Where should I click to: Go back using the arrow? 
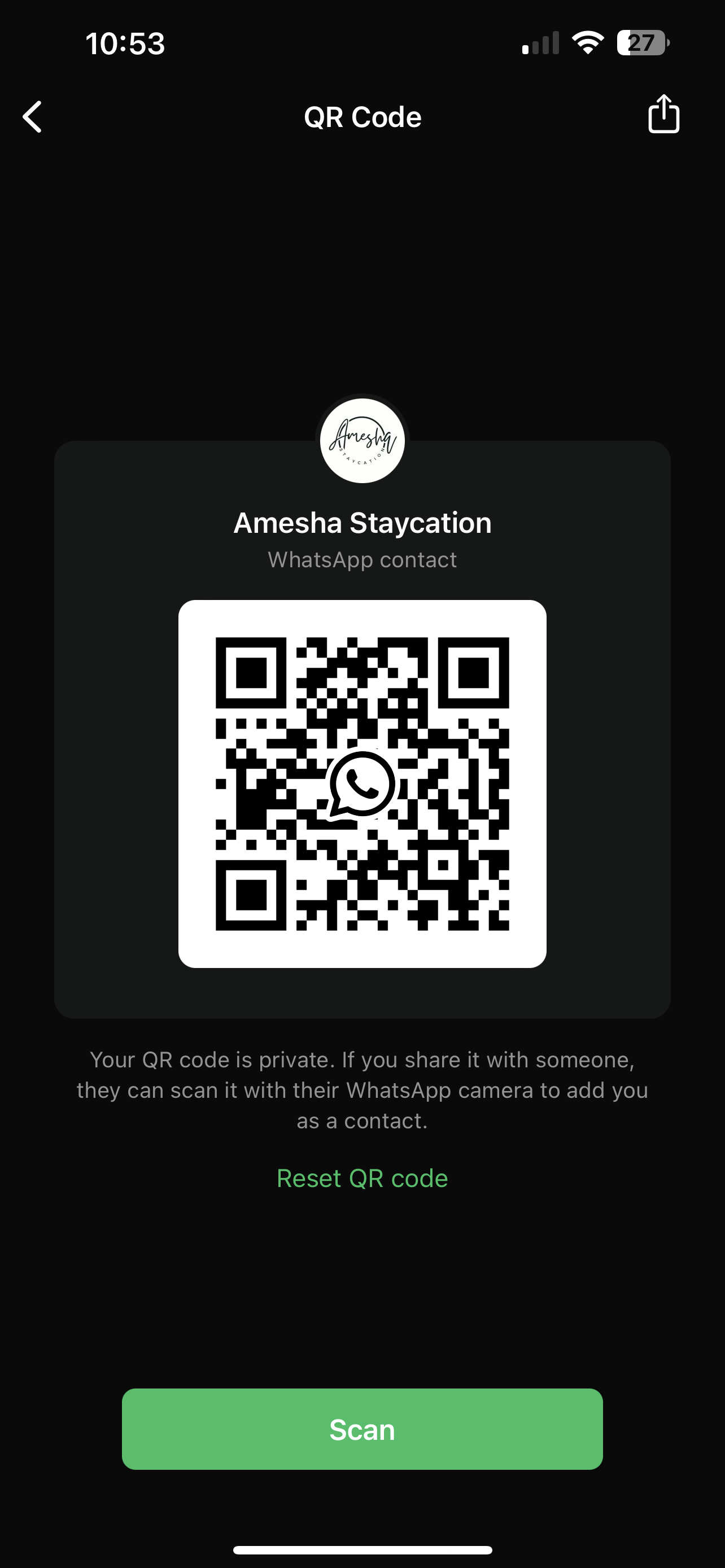click(32, 117)
